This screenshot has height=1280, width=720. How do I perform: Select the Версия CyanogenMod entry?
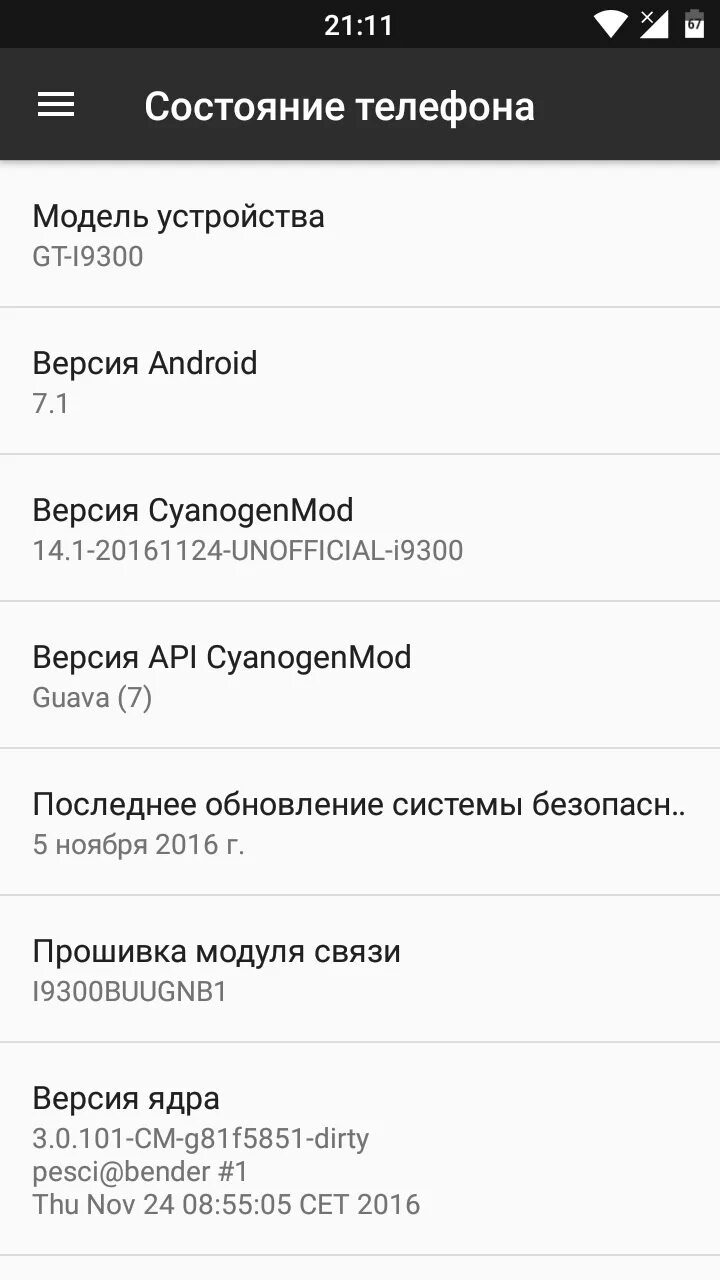pyautogui.click(x=360, y=529)
